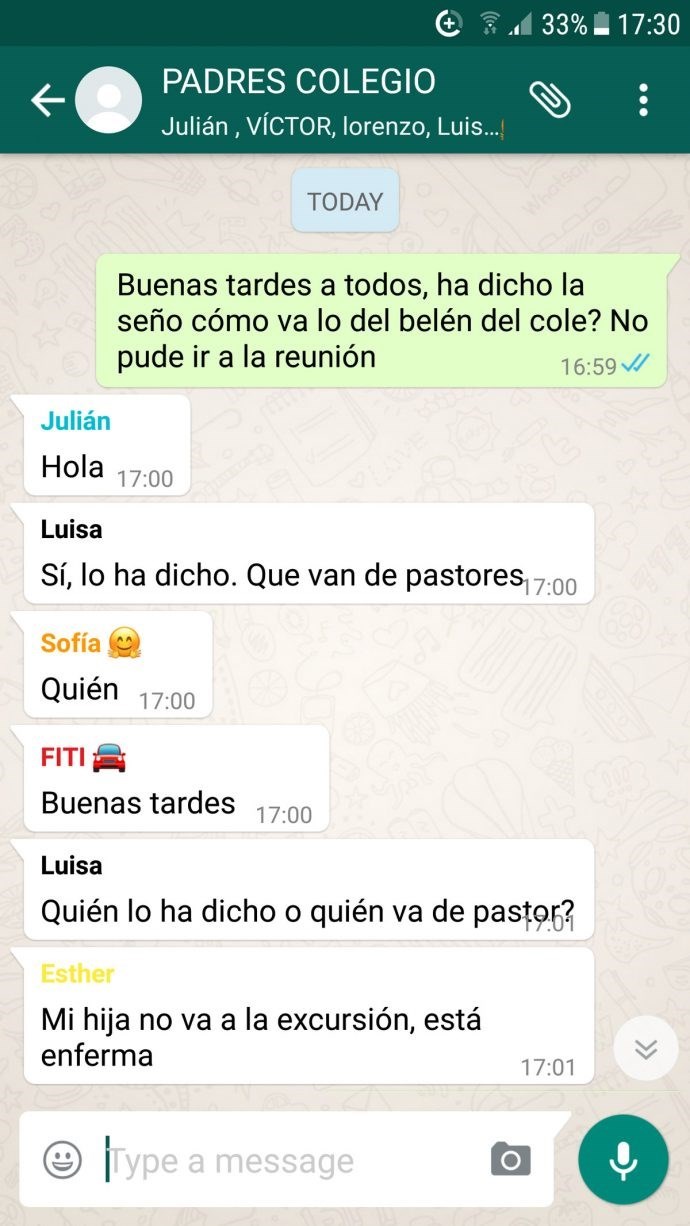
Task: Open the three-dot overflow menu
Action: (x=643, y=100)
